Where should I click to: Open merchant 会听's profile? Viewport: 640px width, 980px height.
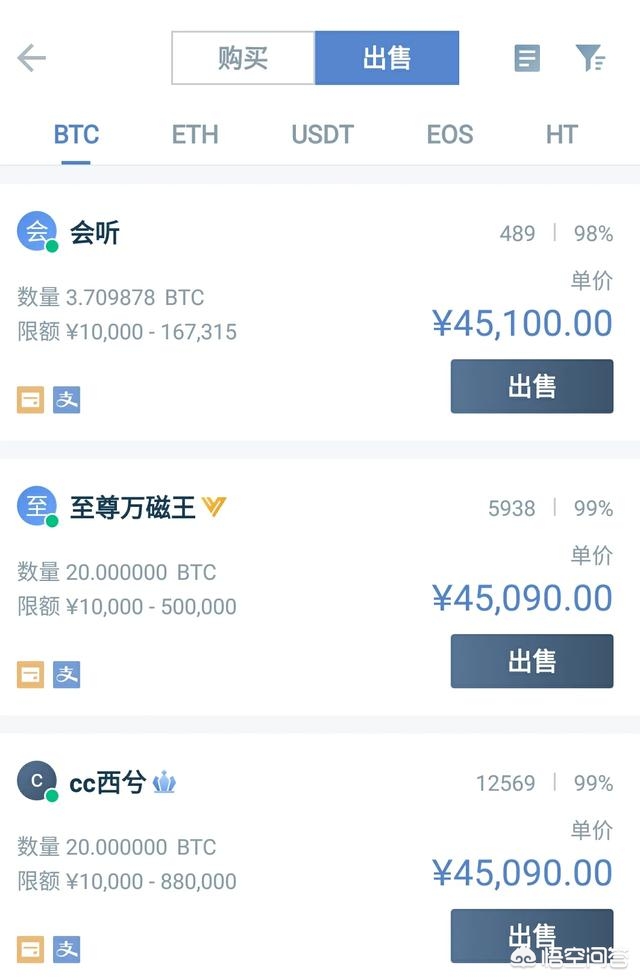tap(94, 233)
